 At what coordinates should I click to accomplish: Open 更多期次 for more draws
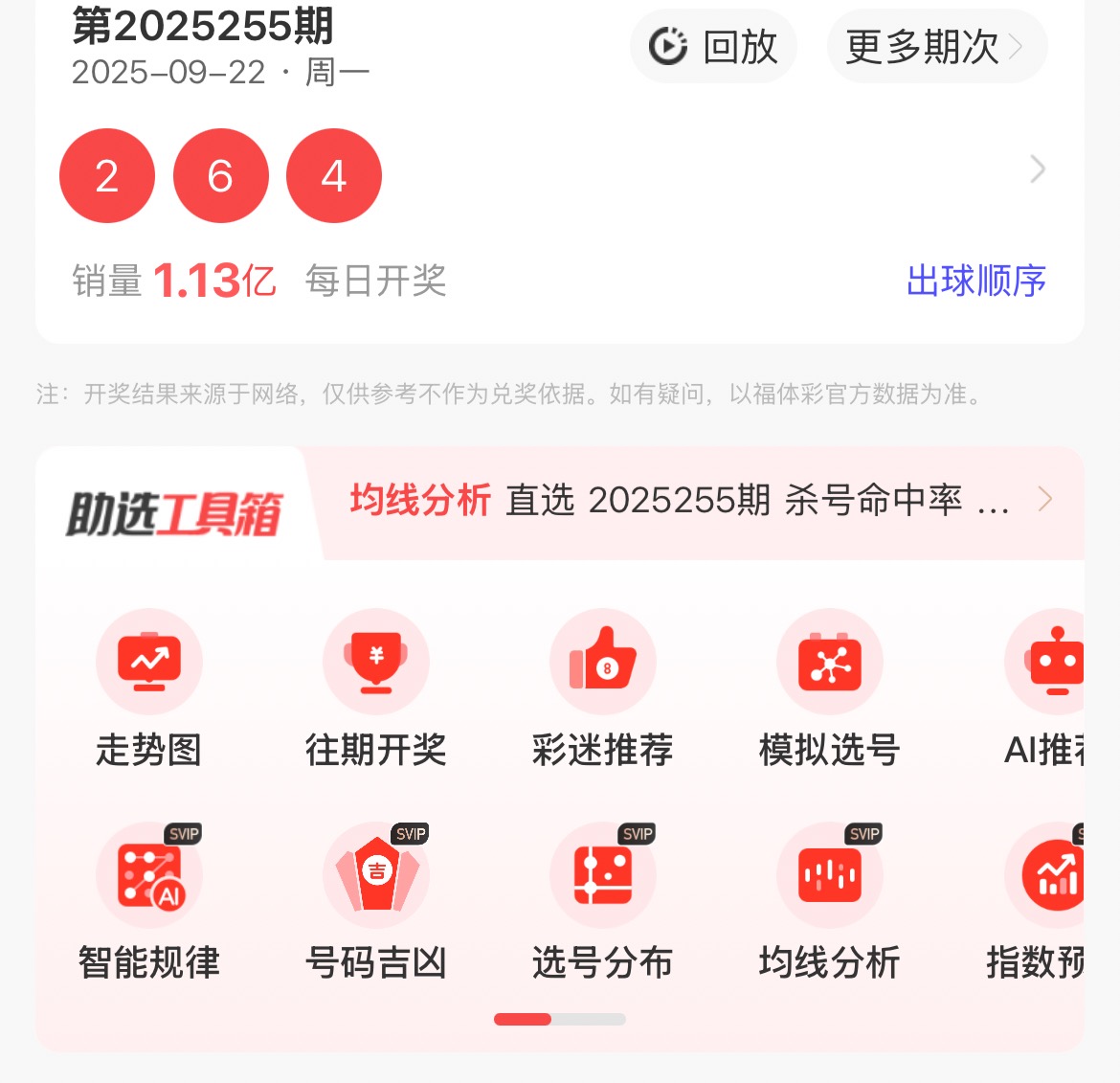[x=935, y=46]
